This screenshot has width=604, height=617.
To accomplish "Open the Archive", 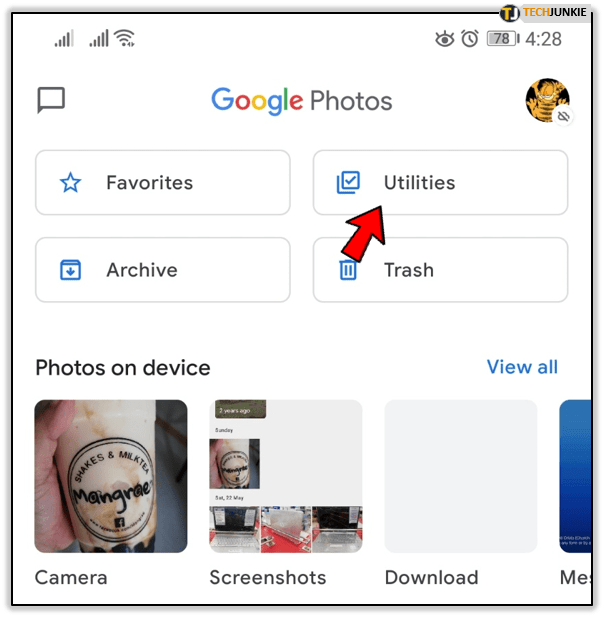I will tap(162, 270).
